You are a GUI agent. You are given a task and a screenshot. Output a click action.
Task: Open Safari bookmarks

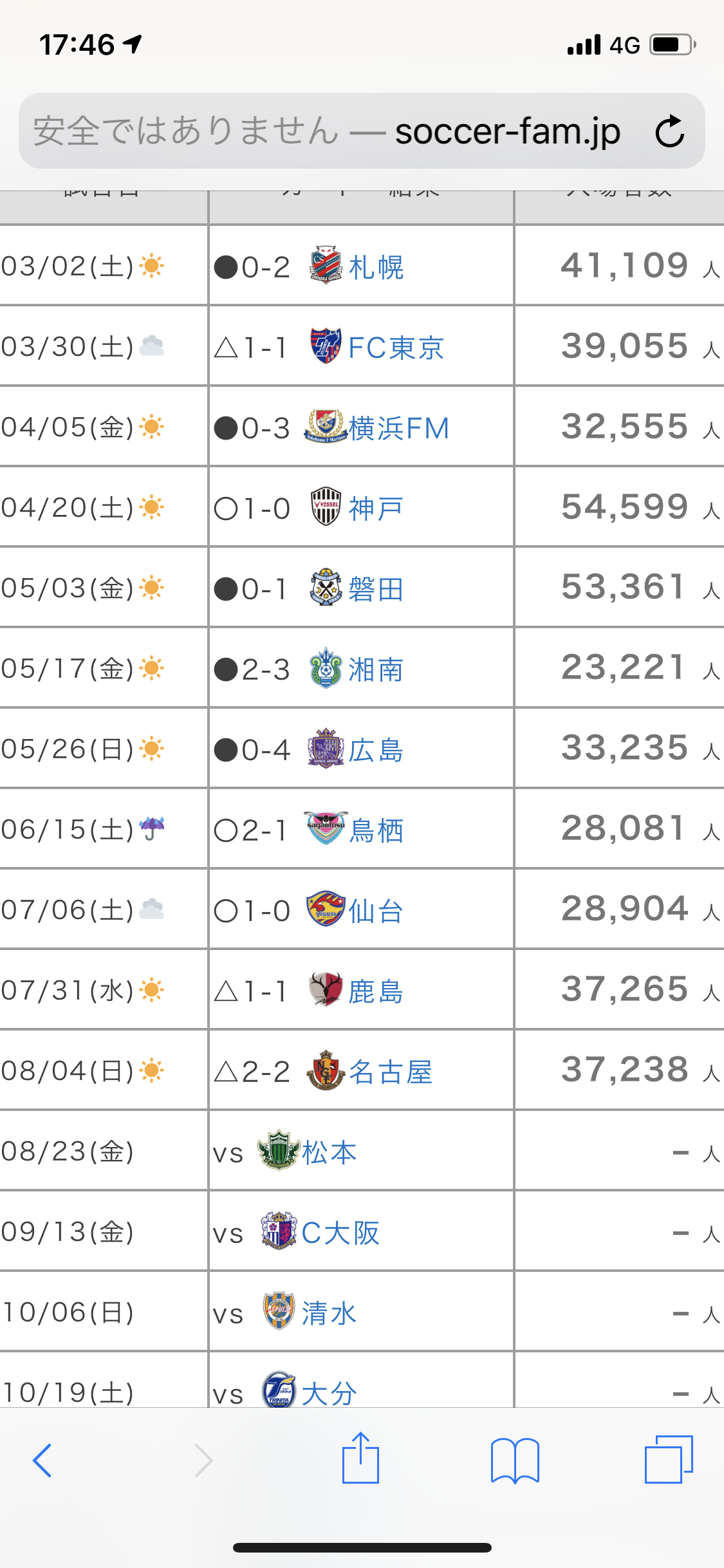[x=515, y=1460]
